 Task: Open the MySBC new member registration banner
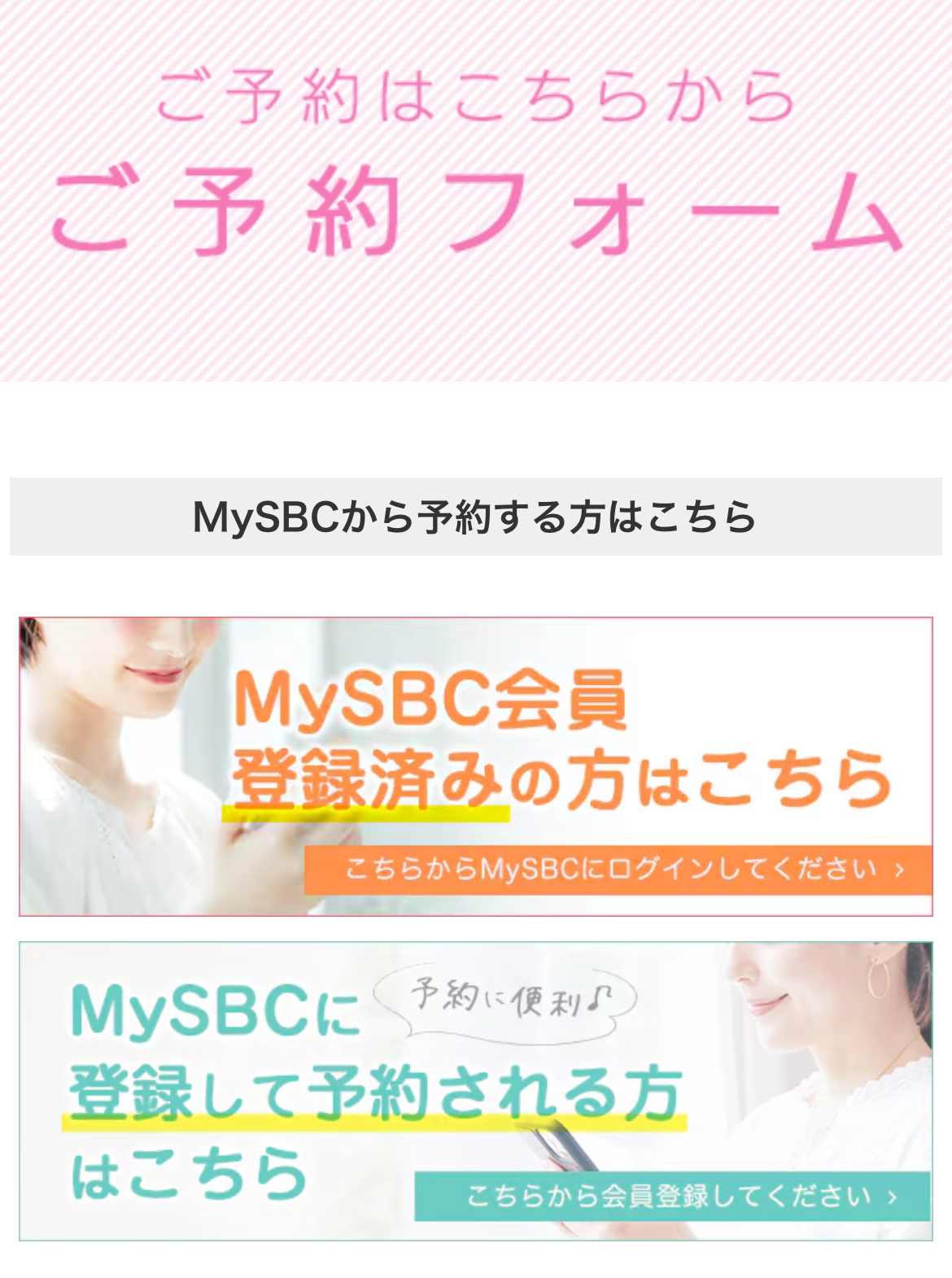point(476,1091)
